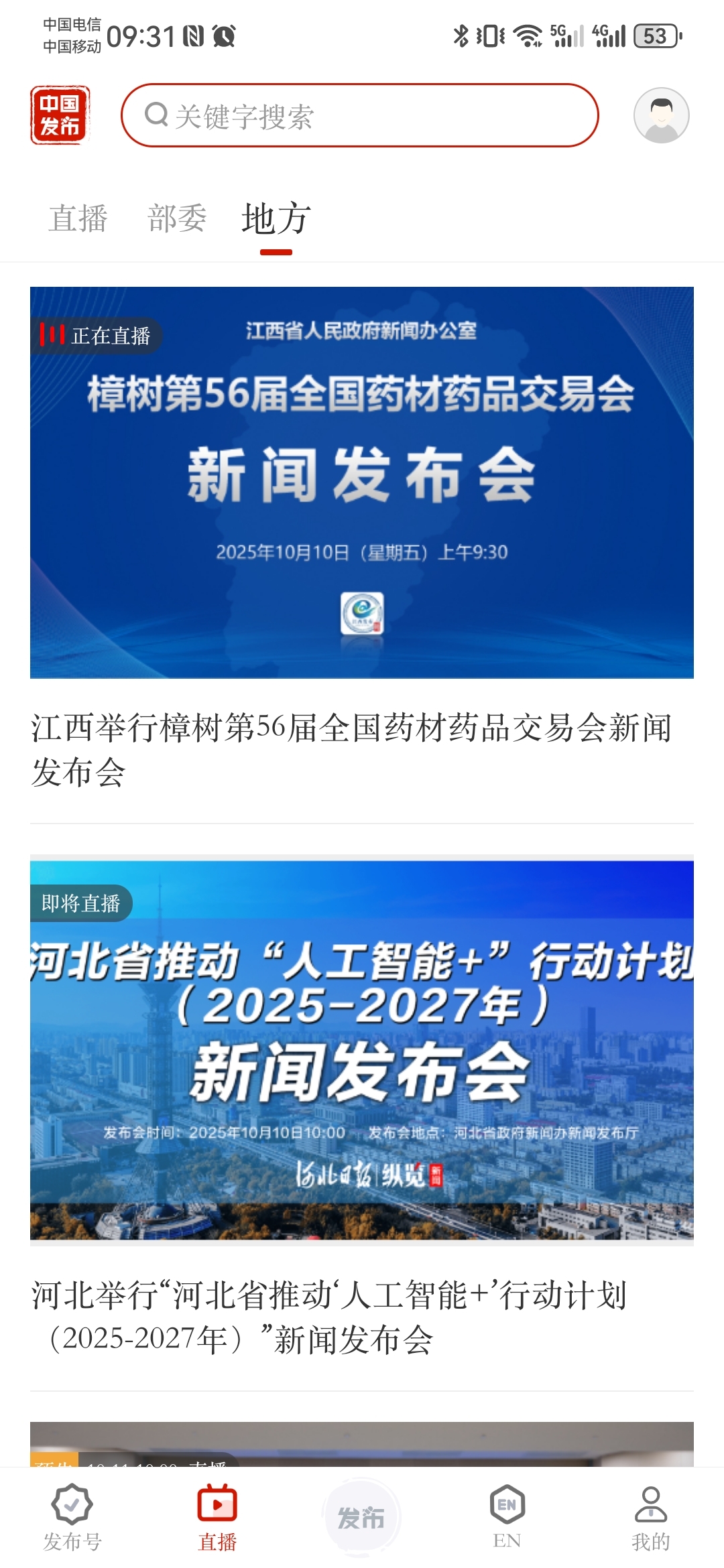
Task: Select the 直播 bottom navigation tab
Action: [217, 1518]
